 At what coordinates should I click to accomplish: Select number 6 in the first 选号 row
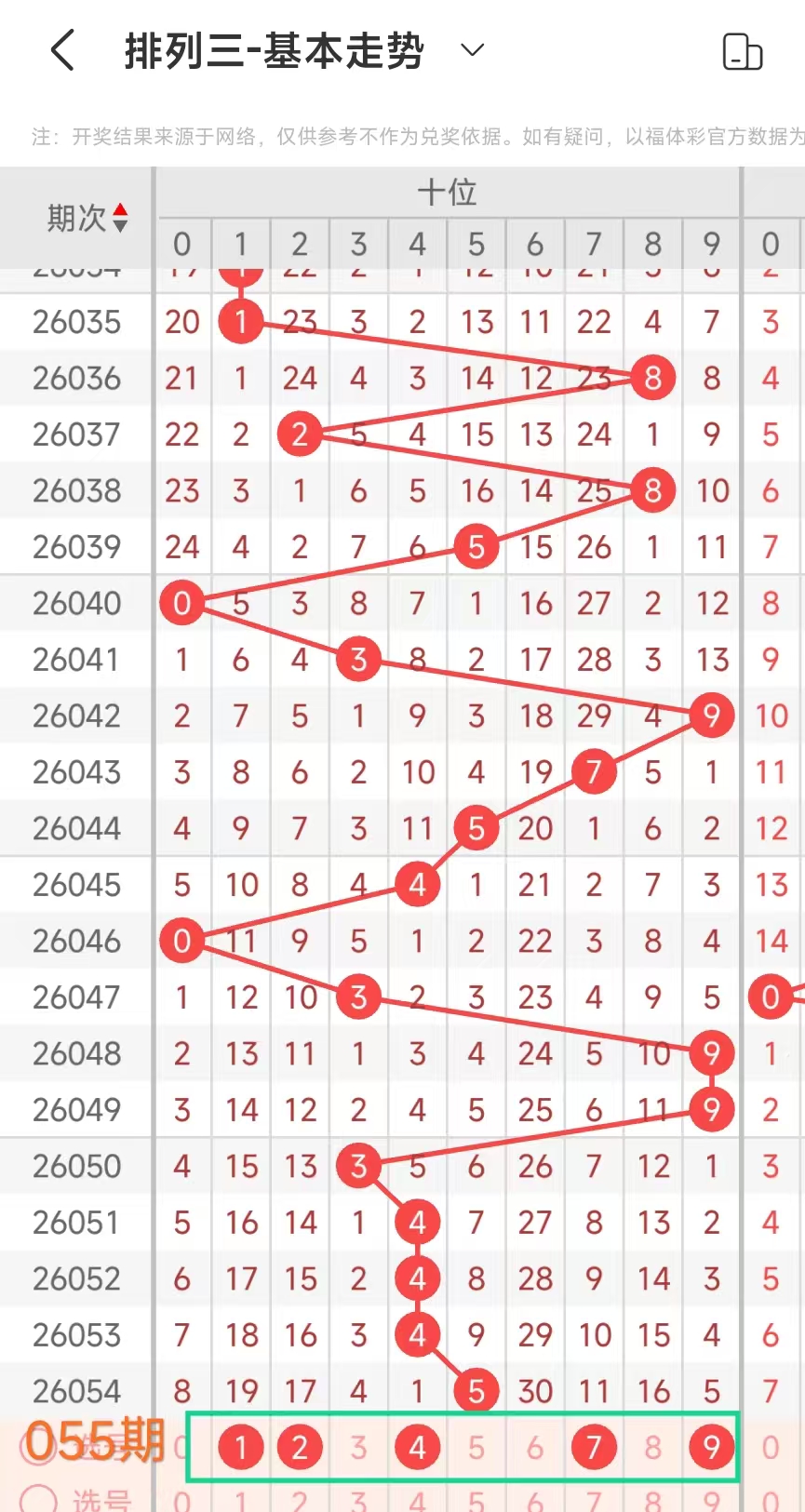coord(535,1447)
